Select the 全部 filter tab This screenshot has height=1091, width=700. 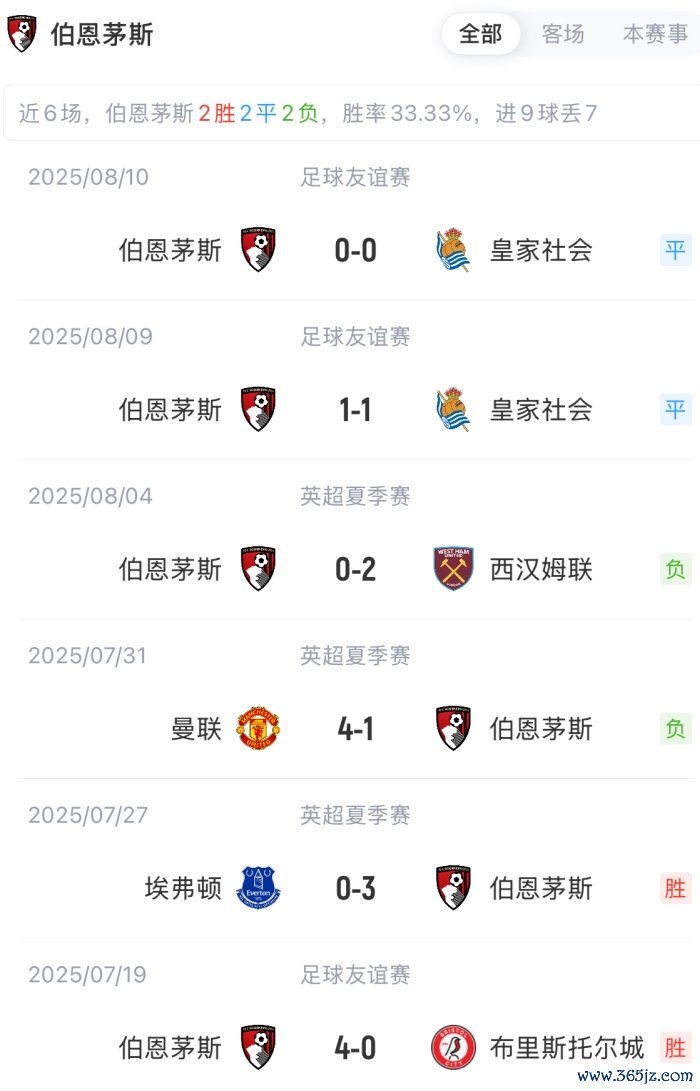coord(481,34)
